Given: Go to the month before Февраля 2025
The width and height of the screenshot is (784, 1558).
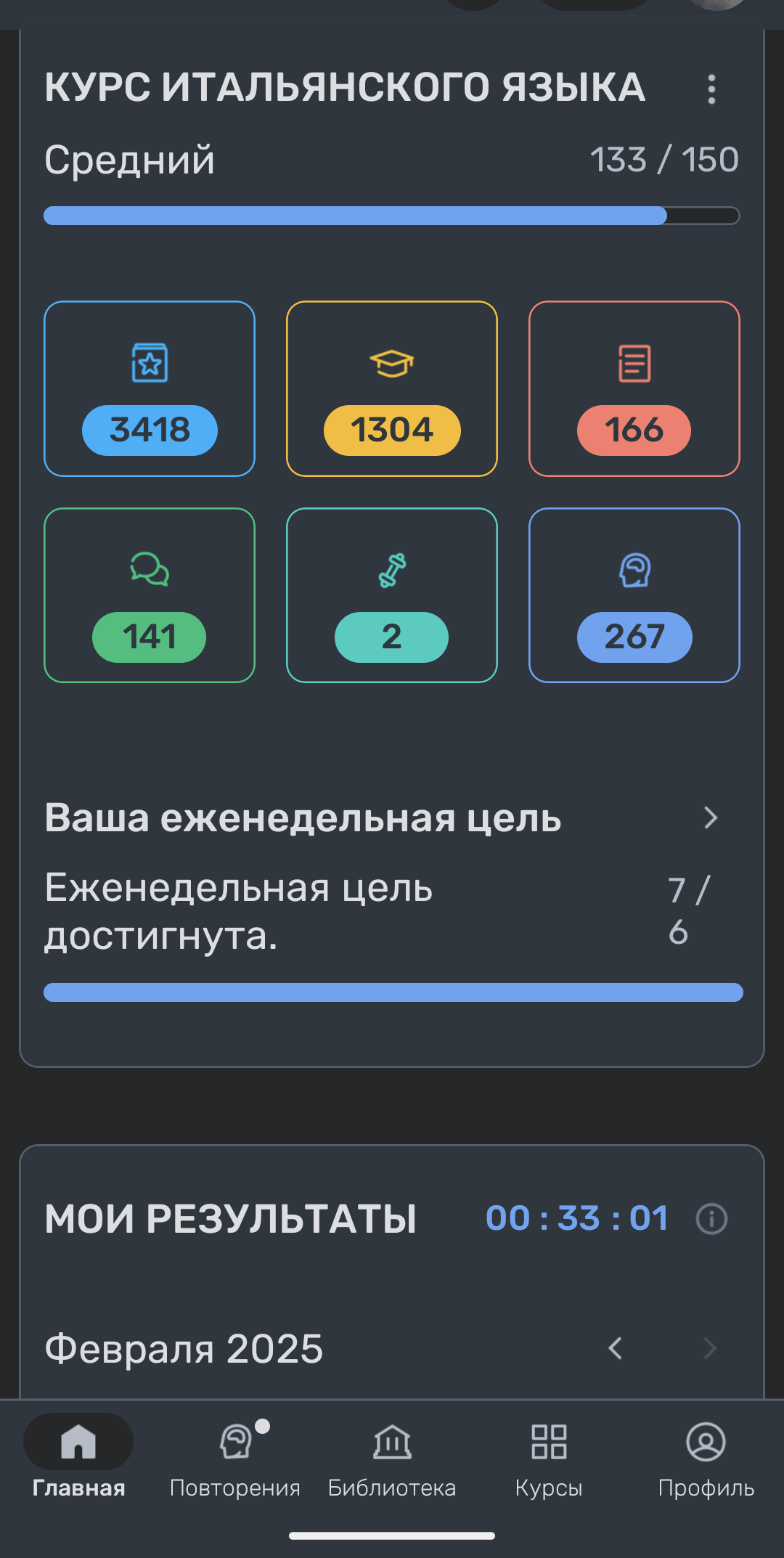Looking at the screenshot, I should [616, 1348].
